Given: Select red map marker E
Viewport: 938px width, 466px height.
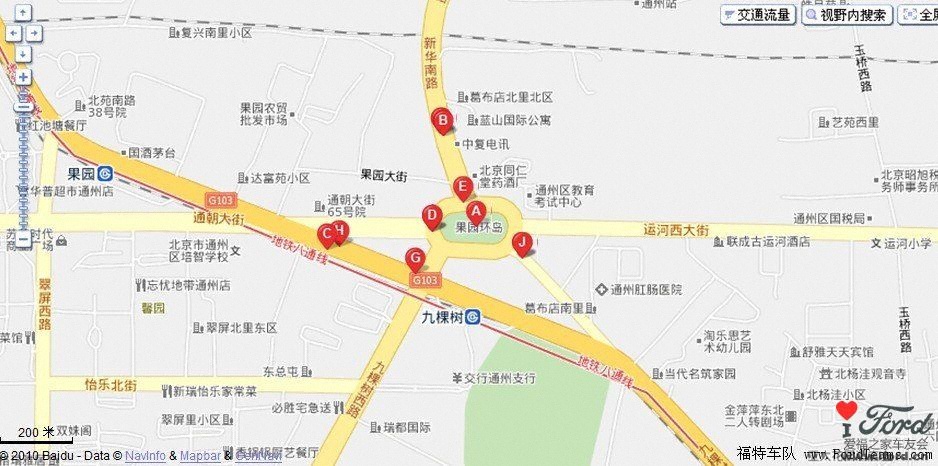Looking at the screenshot, I should pos(461,186).
